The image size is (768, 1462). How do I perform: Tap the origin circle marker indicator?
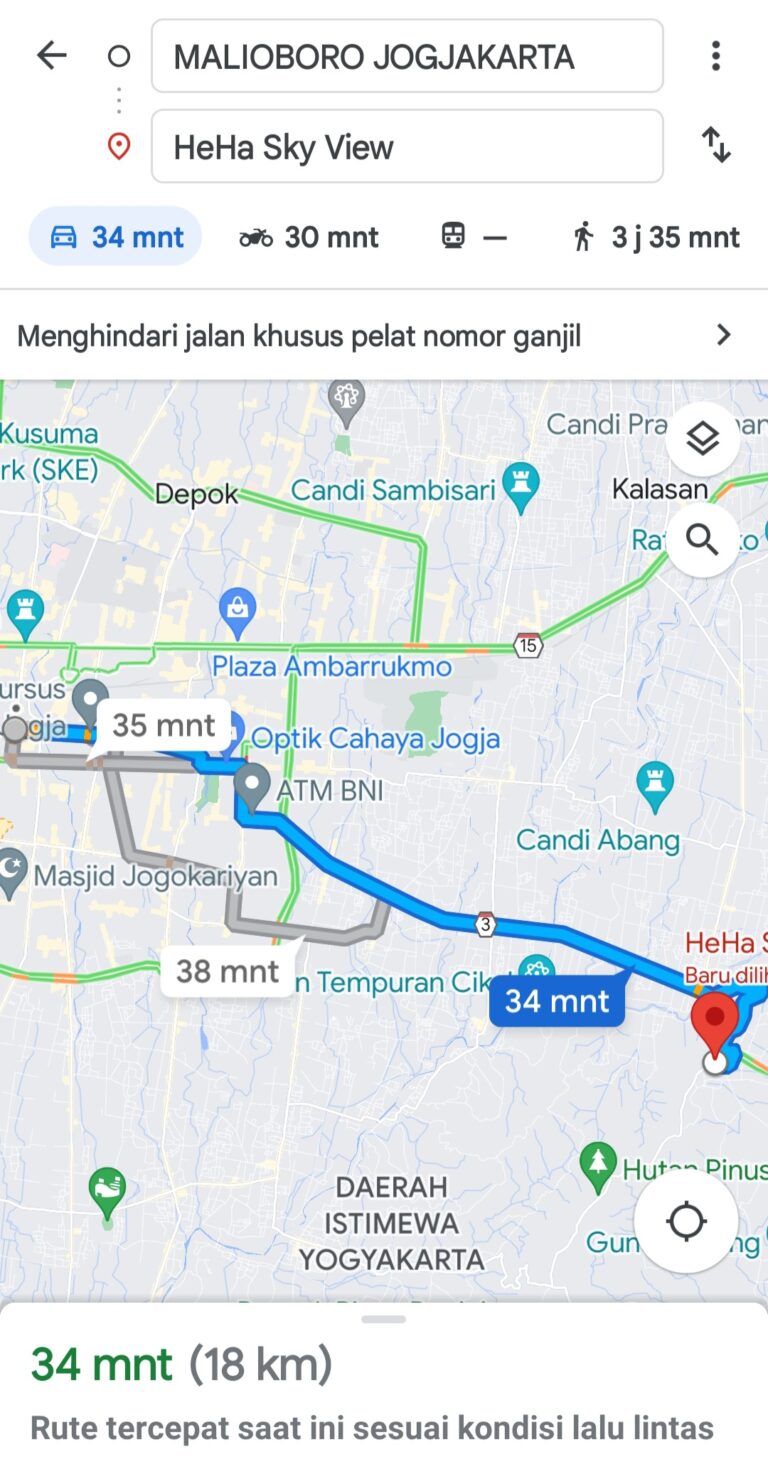(x=119, y=56)
